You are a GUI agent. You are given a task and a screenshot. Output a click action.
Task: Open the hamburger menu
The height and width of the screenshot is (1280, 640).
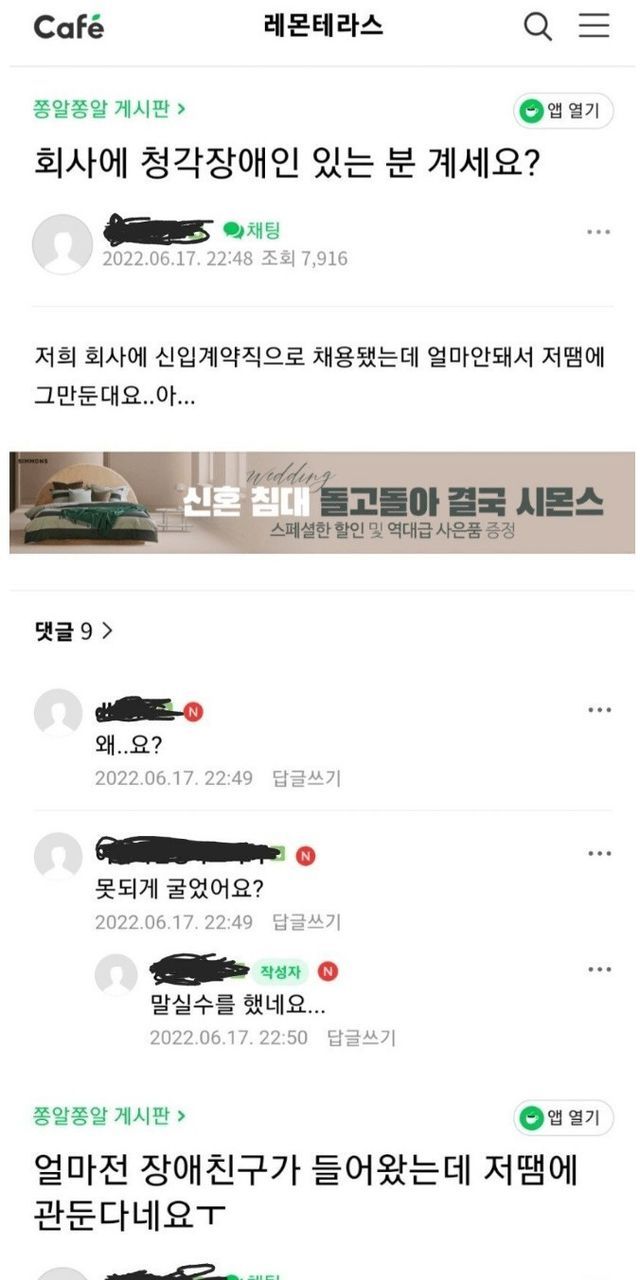(x=595, y=27)
